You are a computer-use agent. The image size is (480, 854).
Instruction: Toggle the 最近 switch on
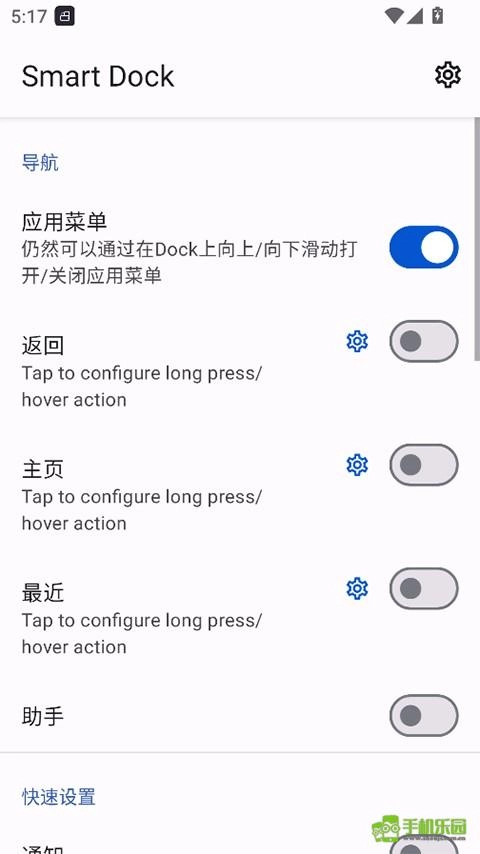click(x=424, y=589)
